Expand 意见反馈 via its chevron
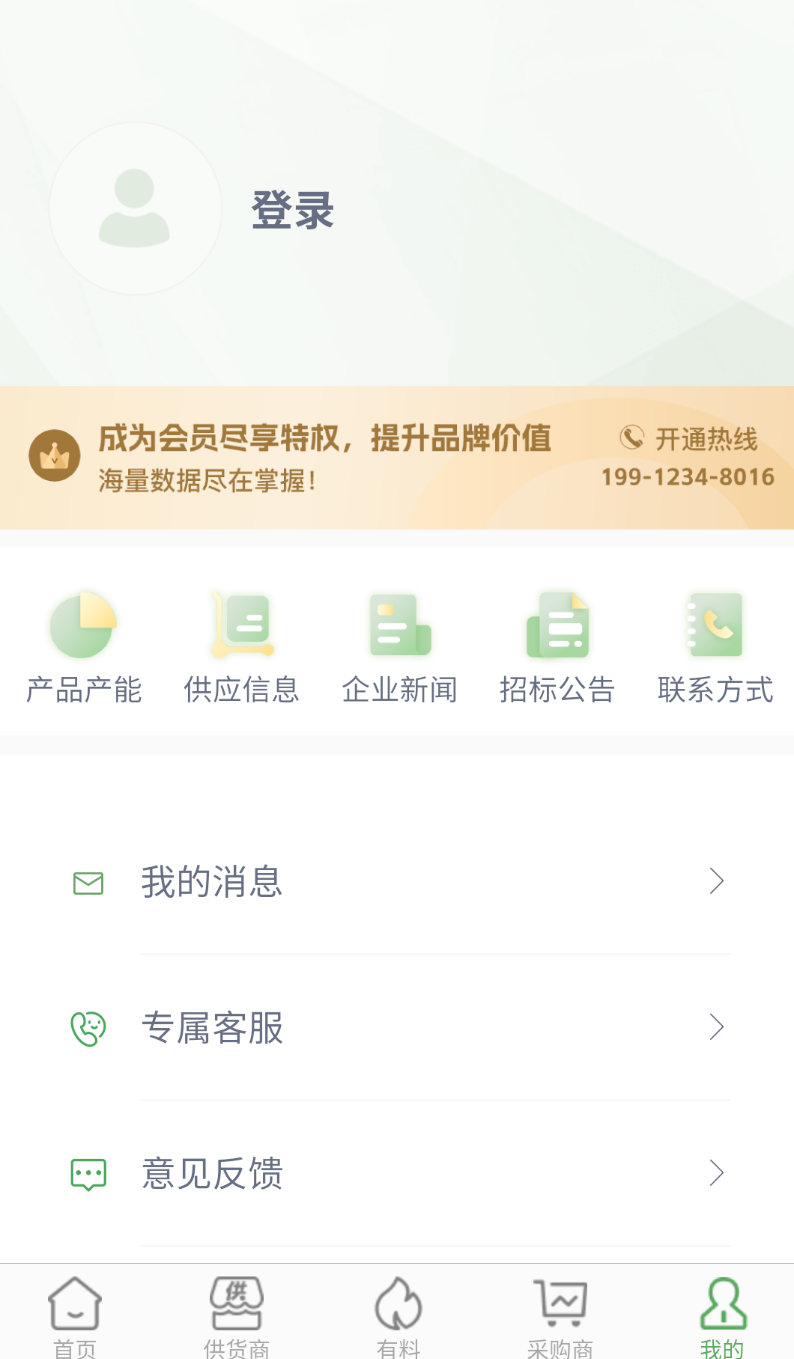This screenshot has height=1359, width=794. pyautogui.click(x=715, y=1173)
